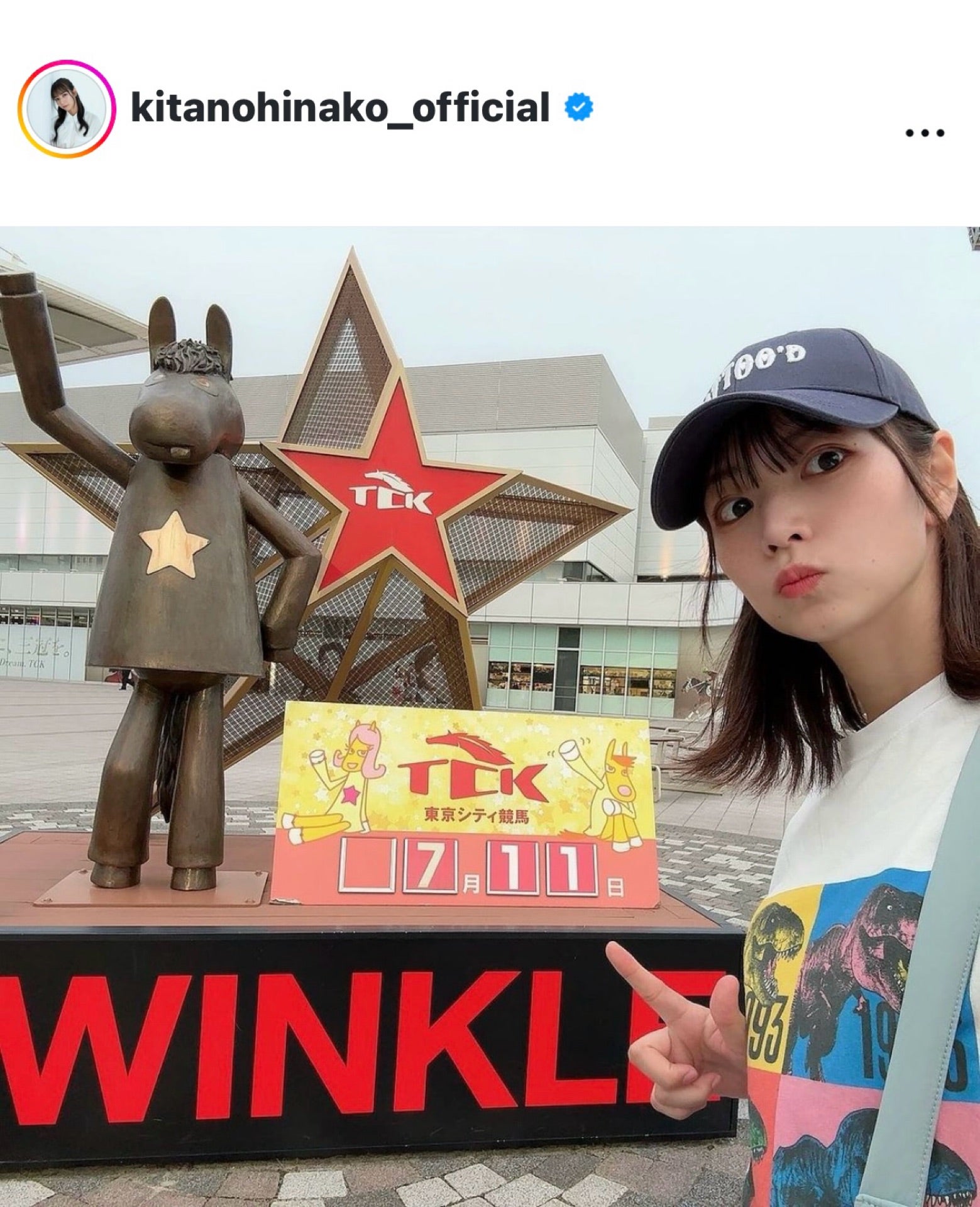980x1207 pixels.
Task: View kitanohinako_official's story from the profile picture
Action: [67, 109]
